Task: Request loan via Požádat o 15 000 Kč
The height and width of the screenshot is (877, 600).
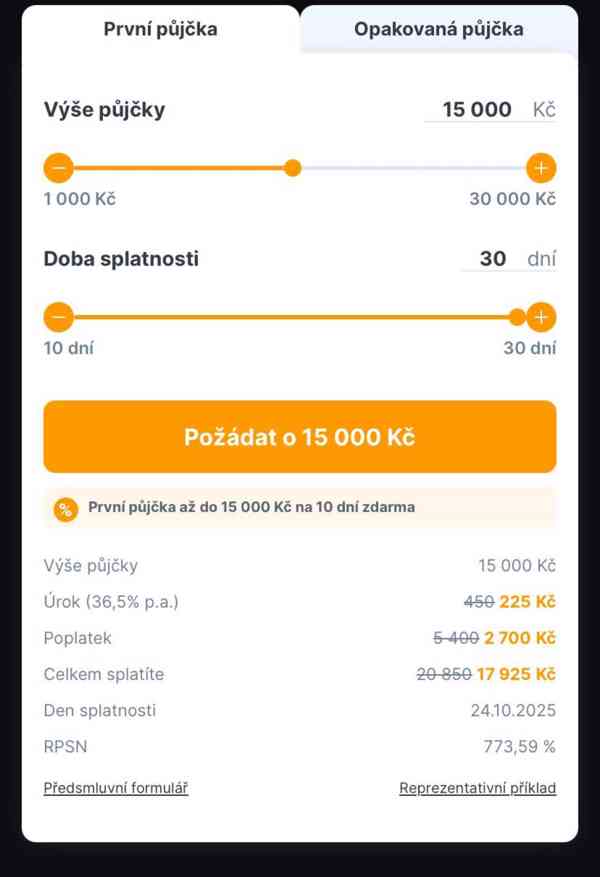Action: tap(299, 437)
